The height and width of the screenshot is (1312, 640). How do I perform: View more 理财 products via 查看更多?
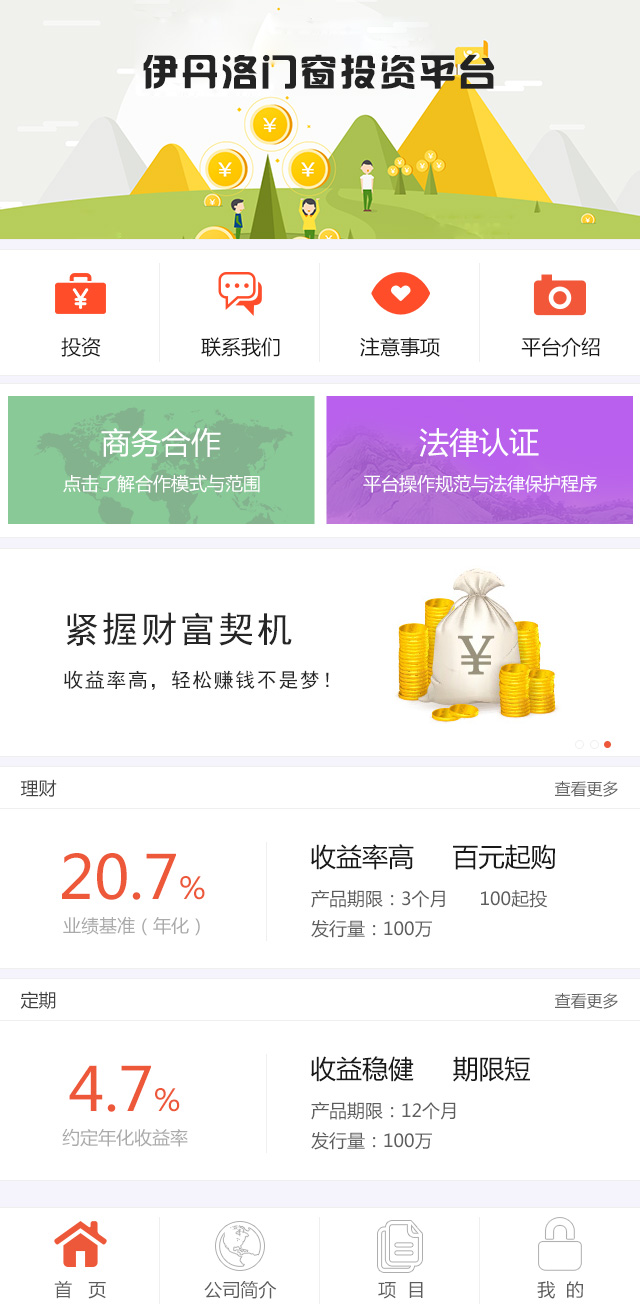pyautogui.click(x=586, y=789)
